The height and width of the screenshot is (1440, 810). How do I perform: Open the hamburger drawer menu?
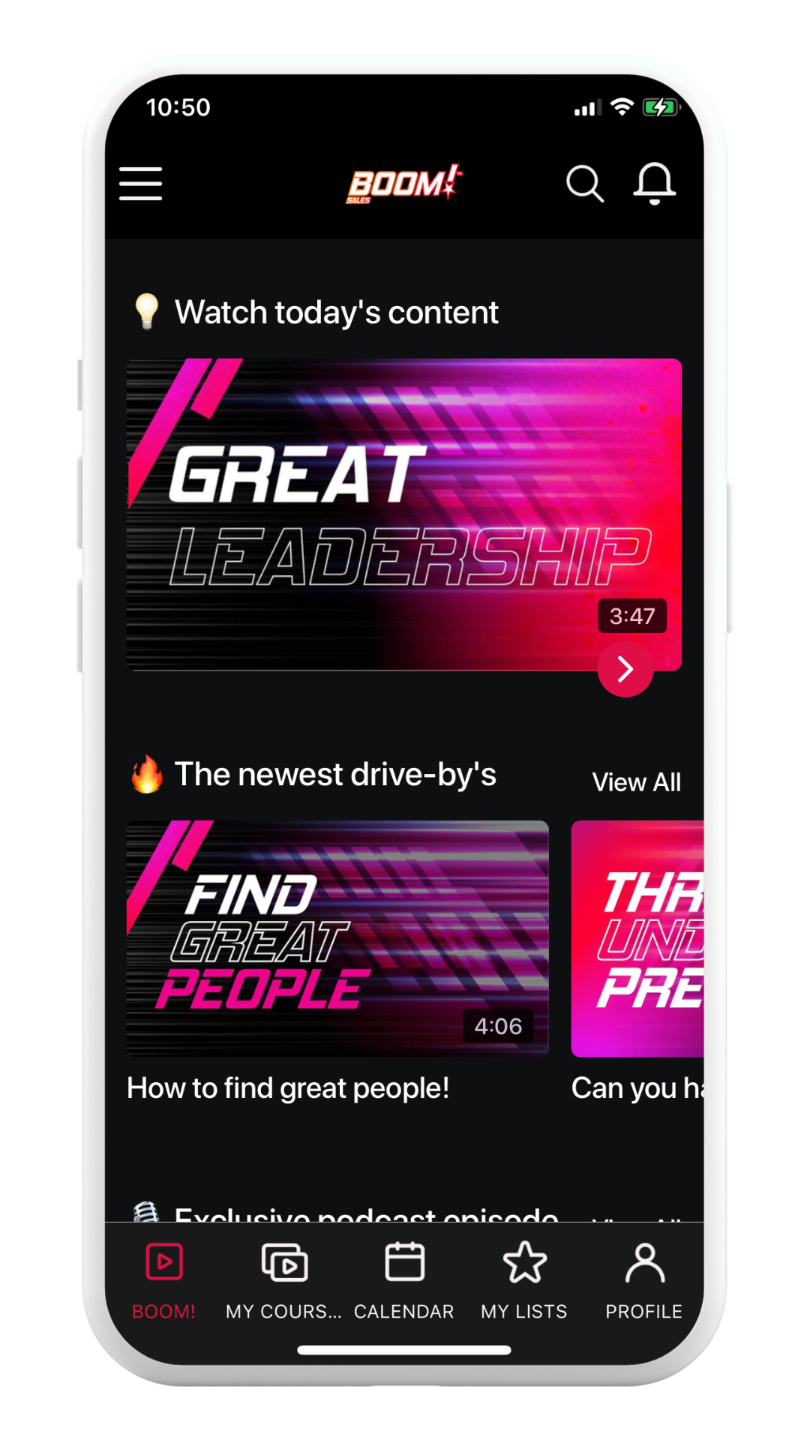tap(140, 184)
